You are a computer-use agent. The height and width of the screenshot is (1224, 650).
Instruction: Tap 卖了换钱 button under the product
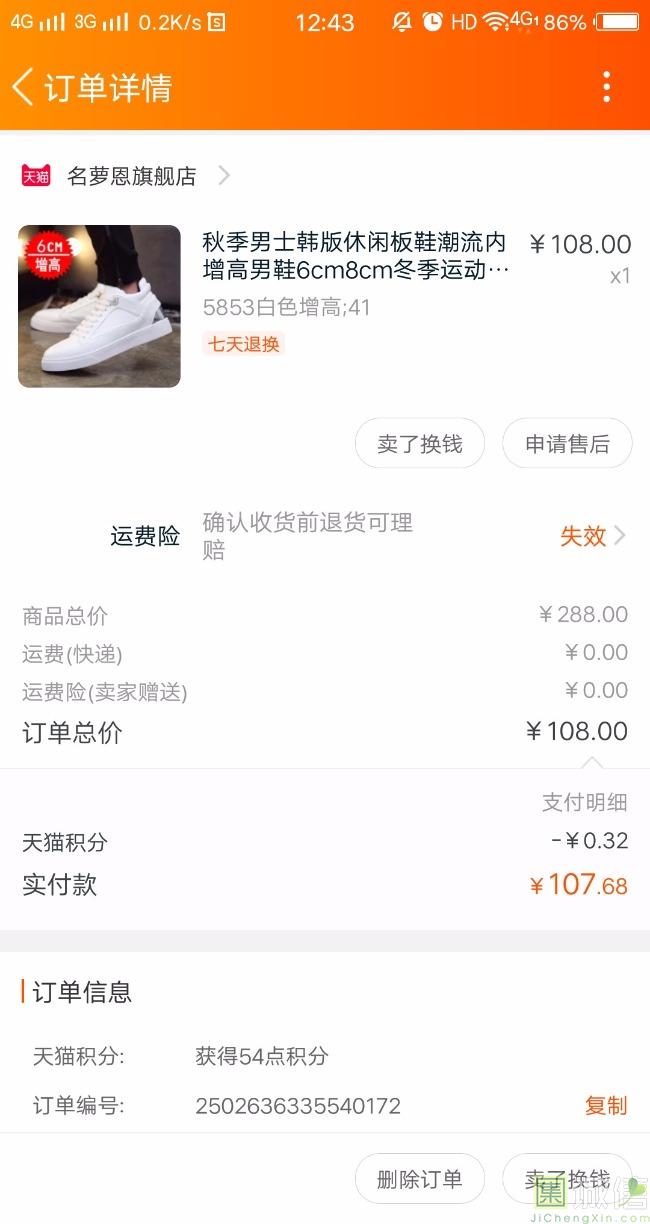click(420, 443)
